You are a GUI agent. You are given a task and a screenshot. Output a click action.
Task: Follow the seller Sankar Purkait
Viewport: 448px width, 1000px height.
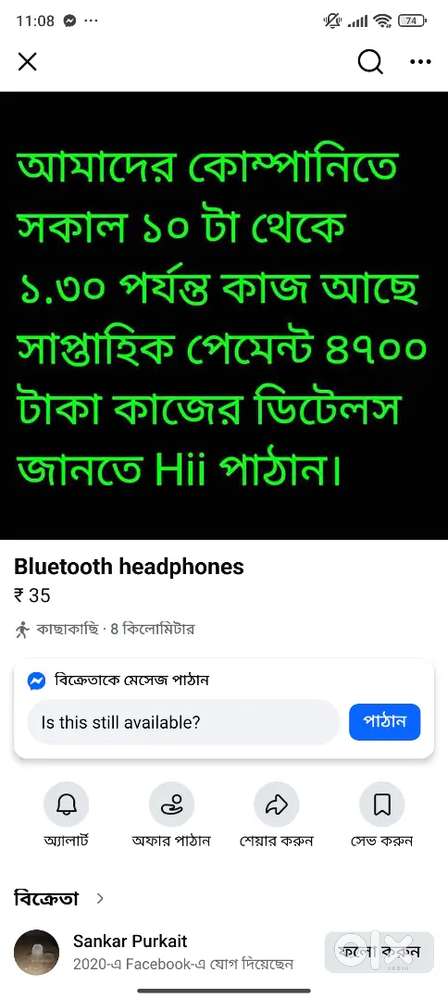(379, 952)
